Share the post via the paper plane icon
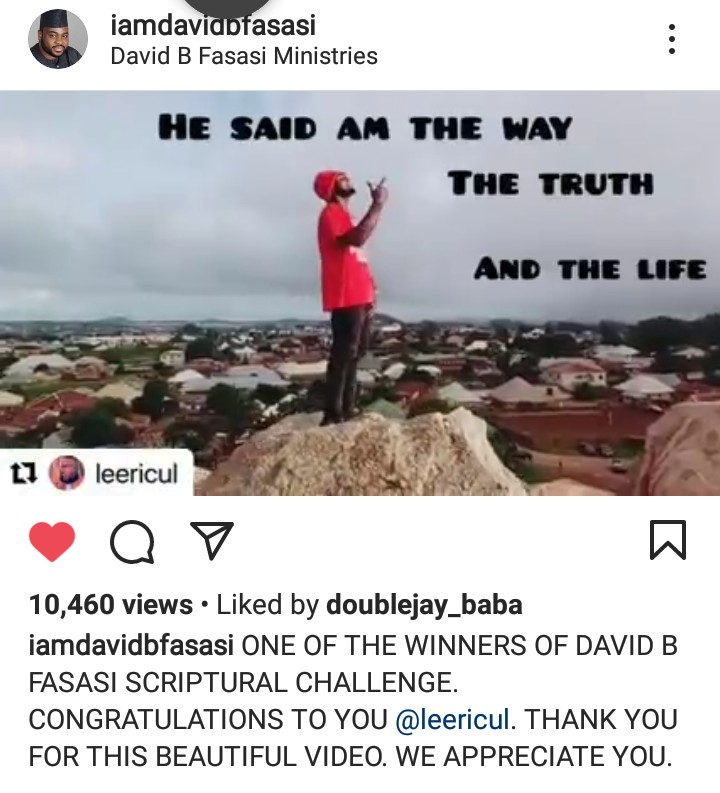Viewport: 720px width, 793px height. pyautogui.click(x=211, y=541)
